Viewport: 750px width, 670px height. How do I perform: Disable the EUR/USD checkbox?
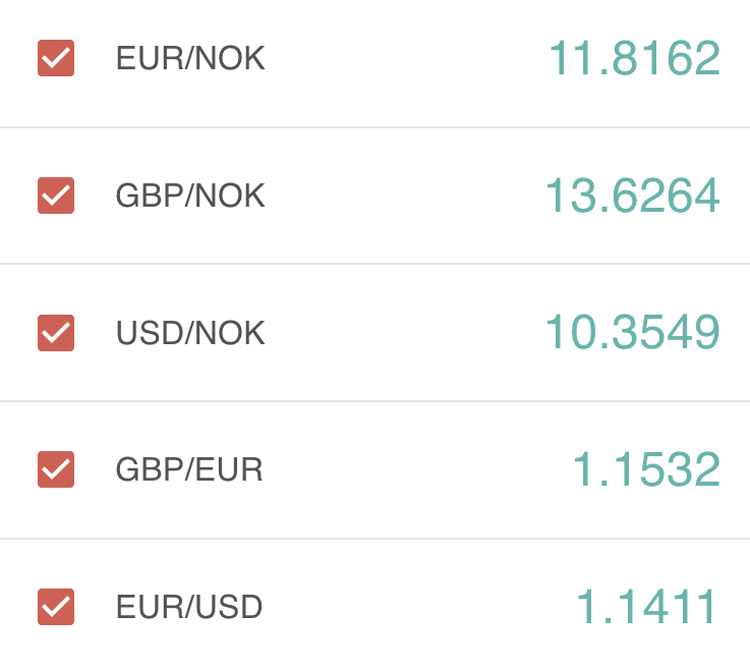click(56, 606)
